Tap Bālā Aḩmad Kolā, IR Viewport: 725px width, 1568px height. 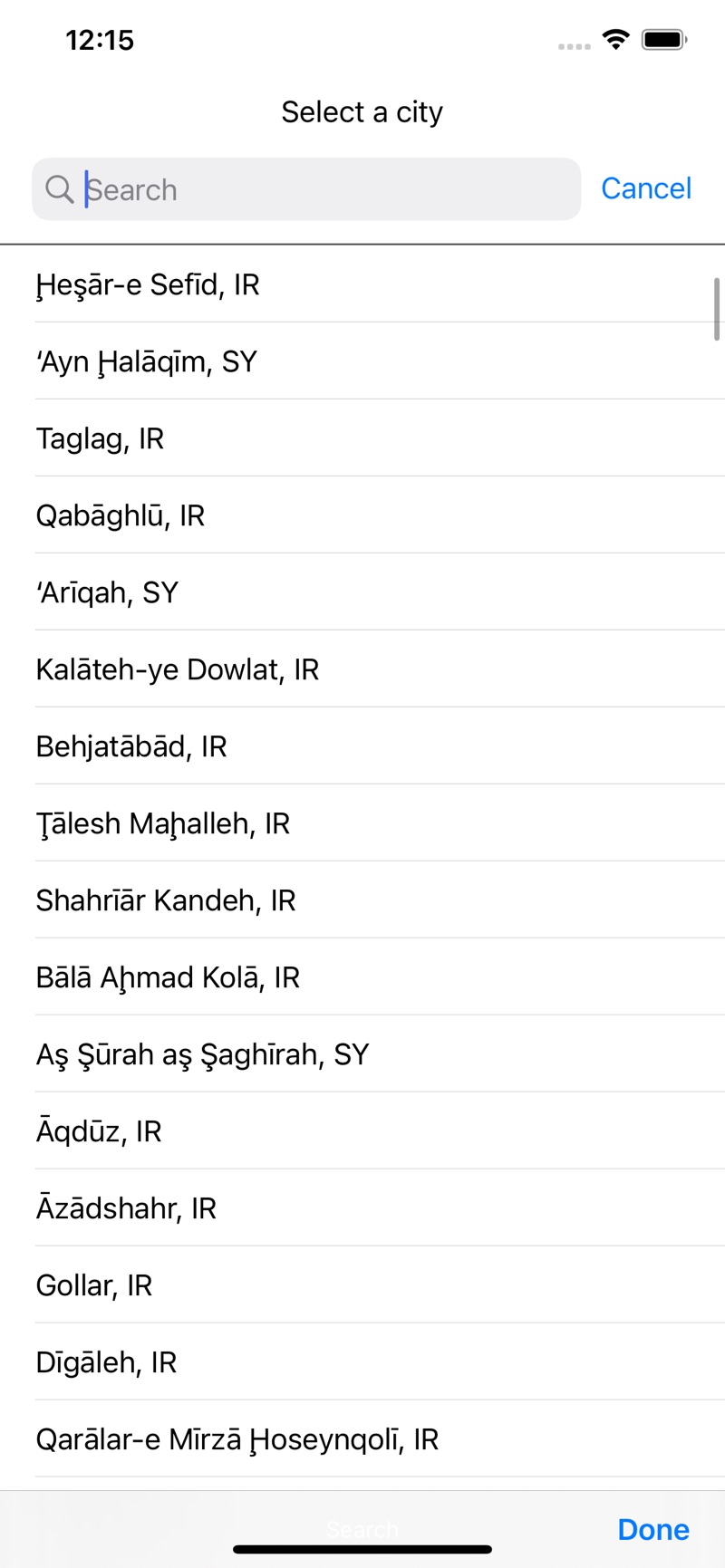click(168, 977)
